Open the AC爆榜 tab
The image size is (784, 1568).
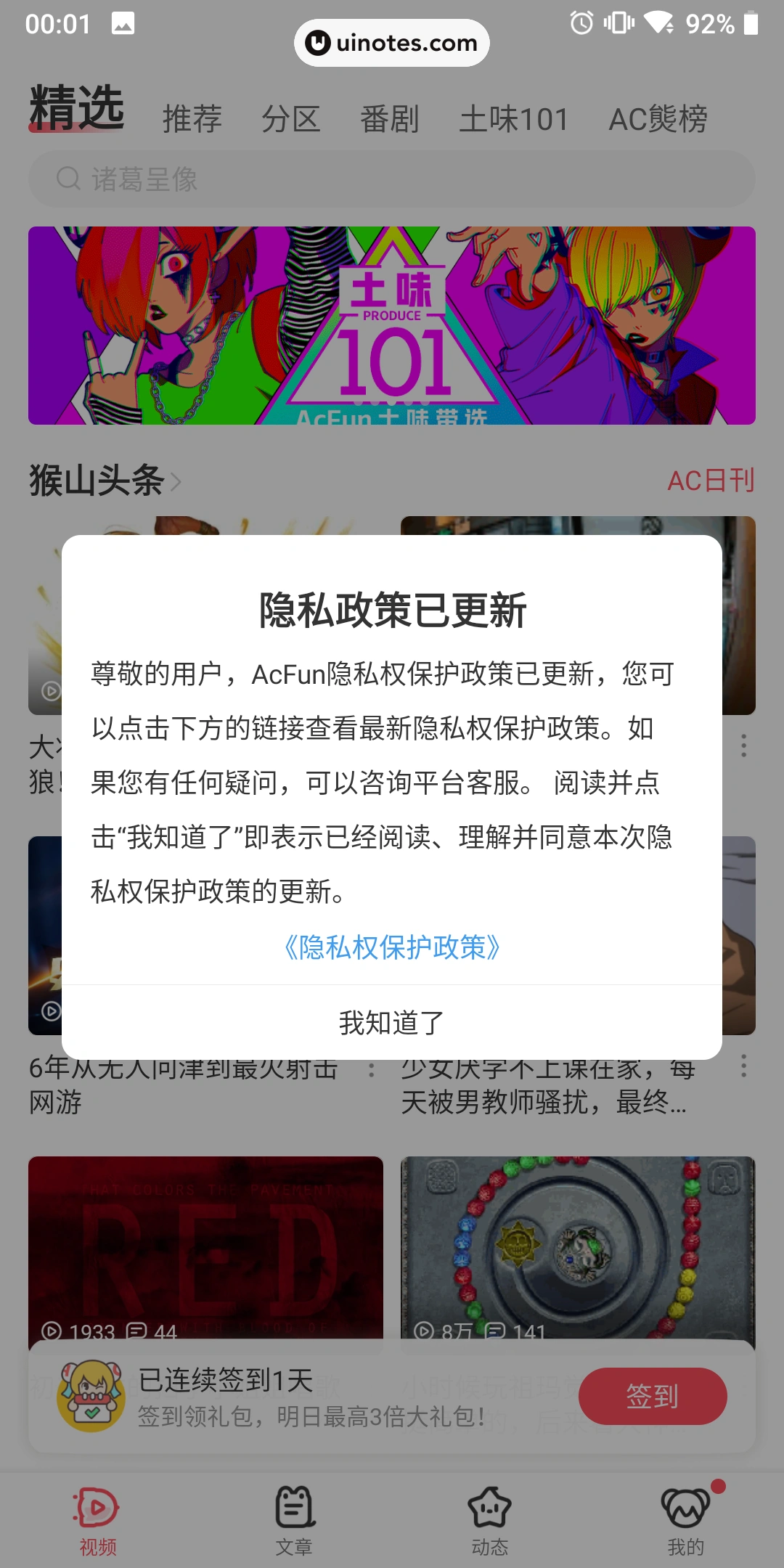tap(658, 119)
